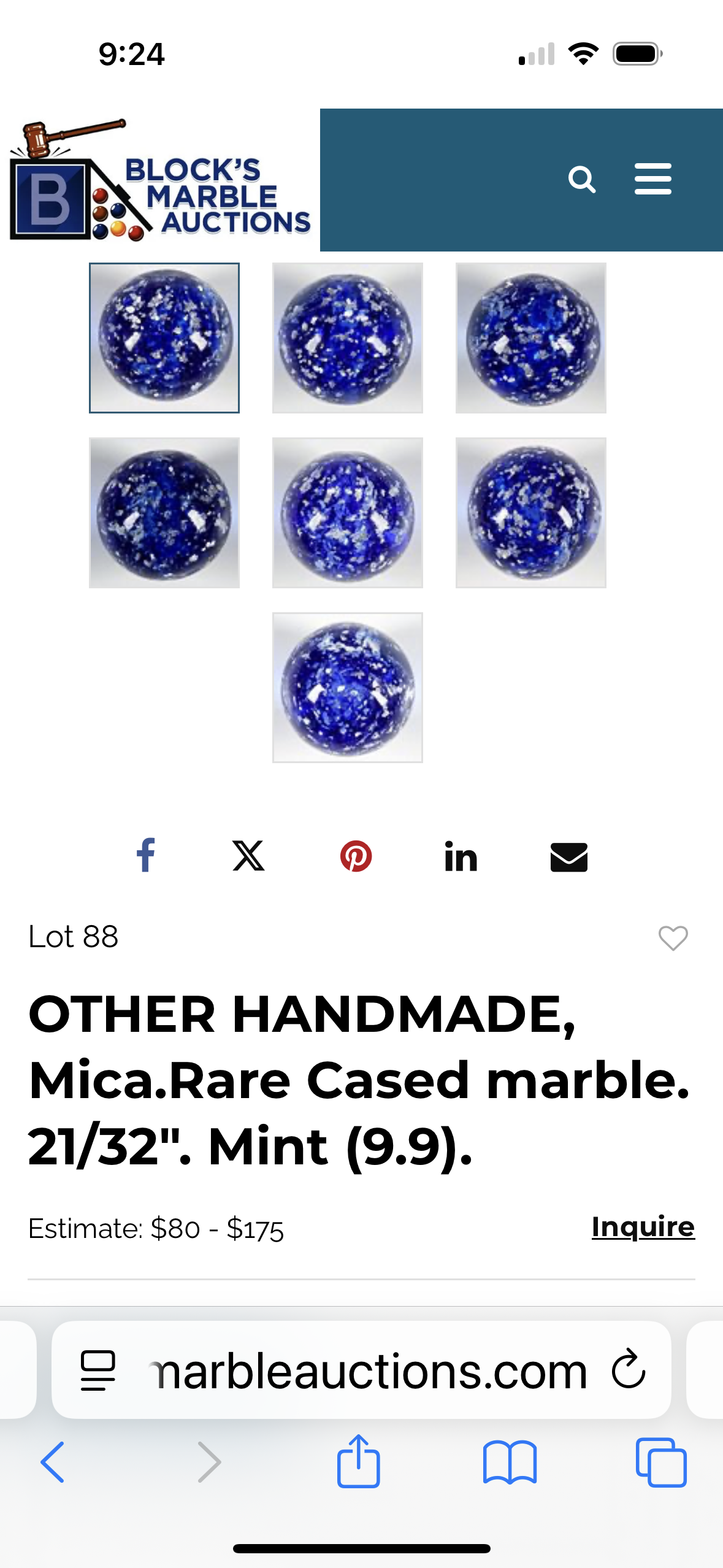The width and height of the screenshot is (723, 1568).
Task: View the fifth marble photo
Action: (x=348, y=513)
